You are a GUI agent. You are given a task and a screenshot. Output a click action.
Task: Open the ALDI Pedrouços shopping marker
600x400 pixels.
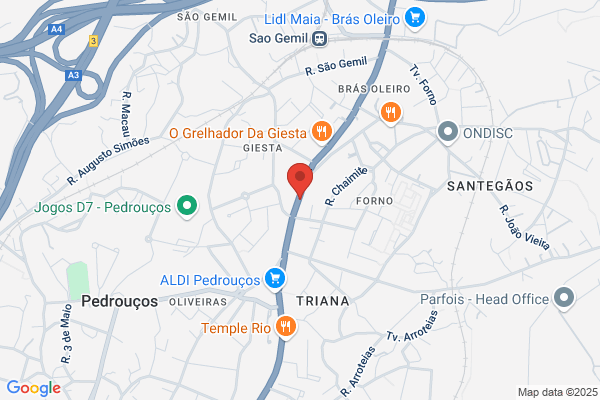click(275, 279)
